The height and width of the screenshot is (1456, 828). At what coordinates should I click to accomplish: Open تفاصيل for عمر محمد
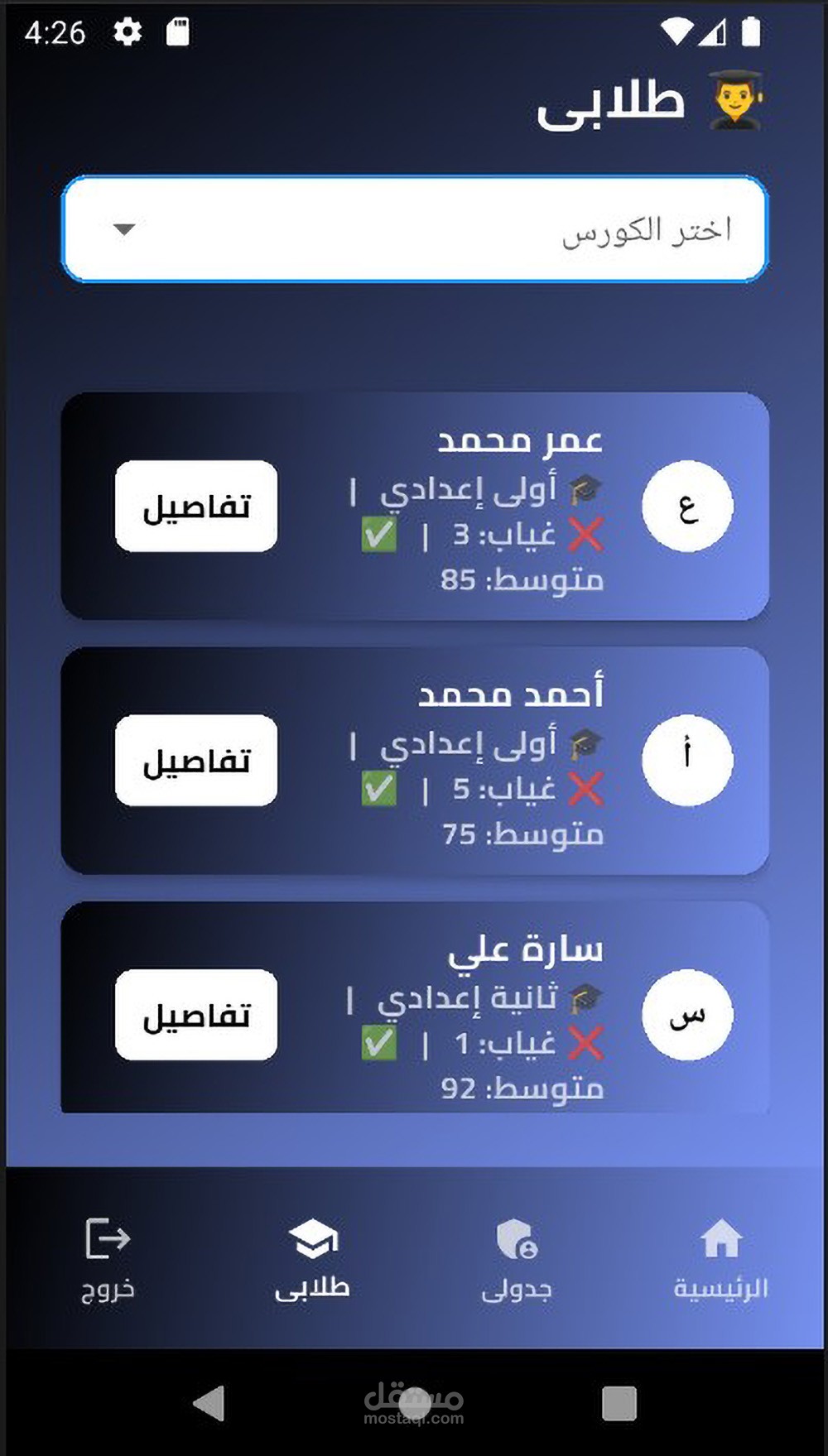tap(196, 507)
